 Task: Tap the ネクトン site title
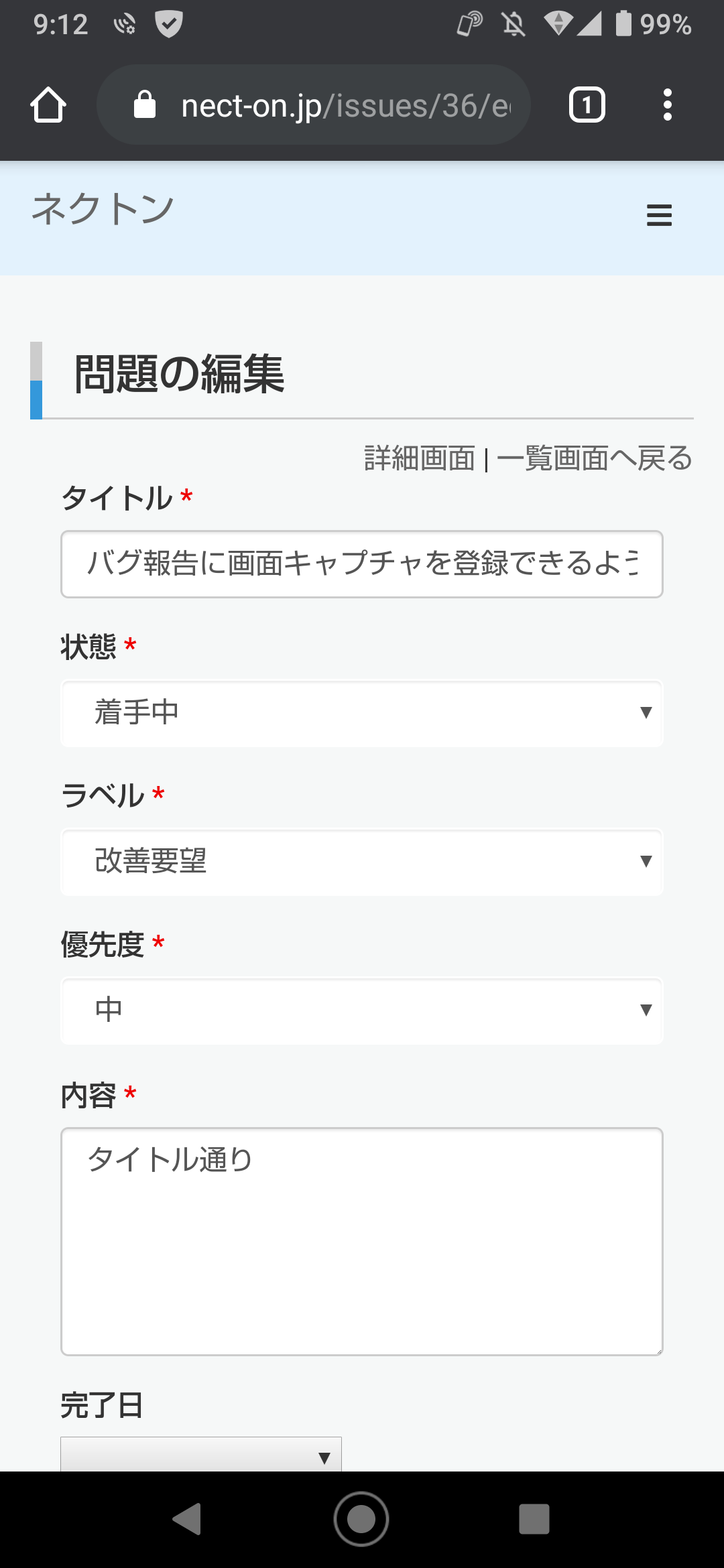pyautogui.click(x=103, y=208)
